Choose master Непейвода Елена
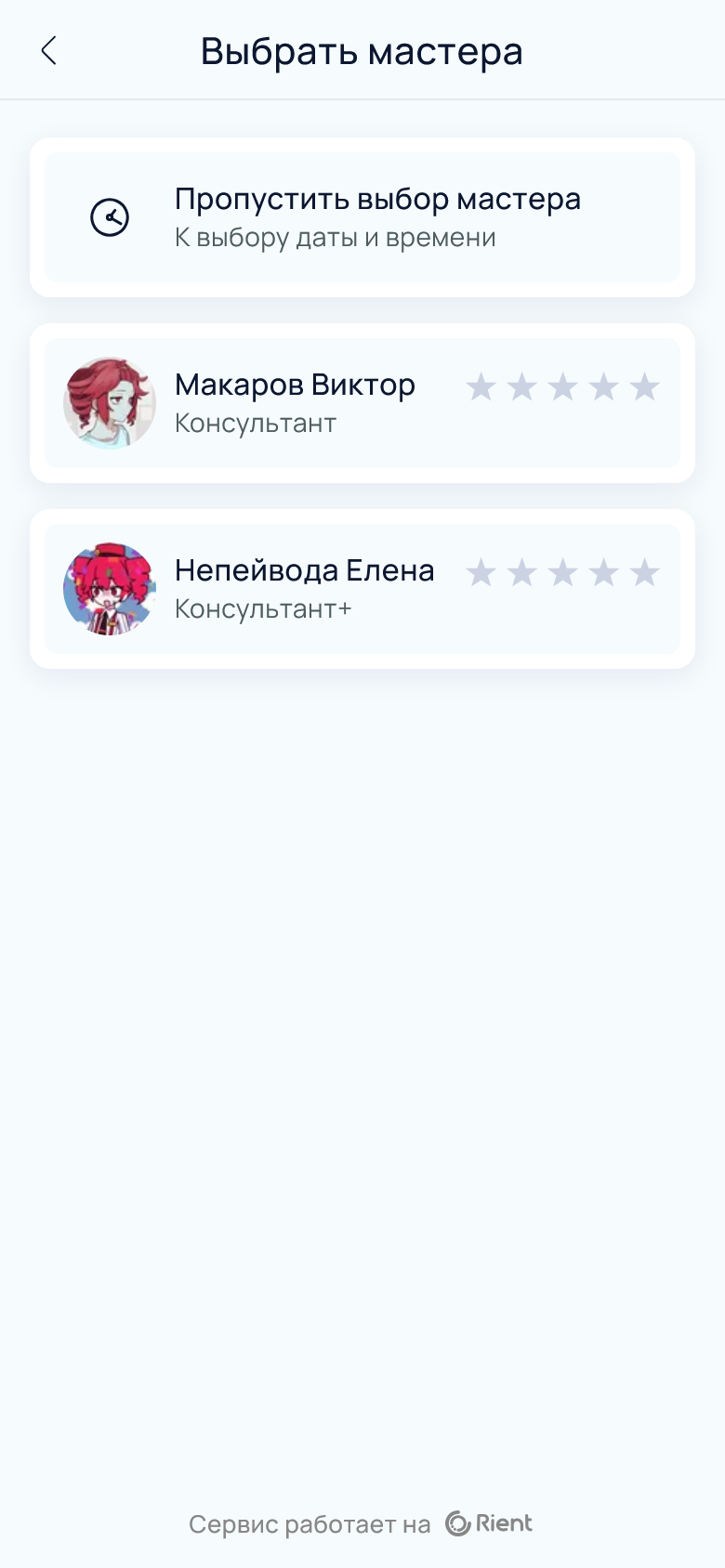The image size is (725, 1568). coord(305,589)
